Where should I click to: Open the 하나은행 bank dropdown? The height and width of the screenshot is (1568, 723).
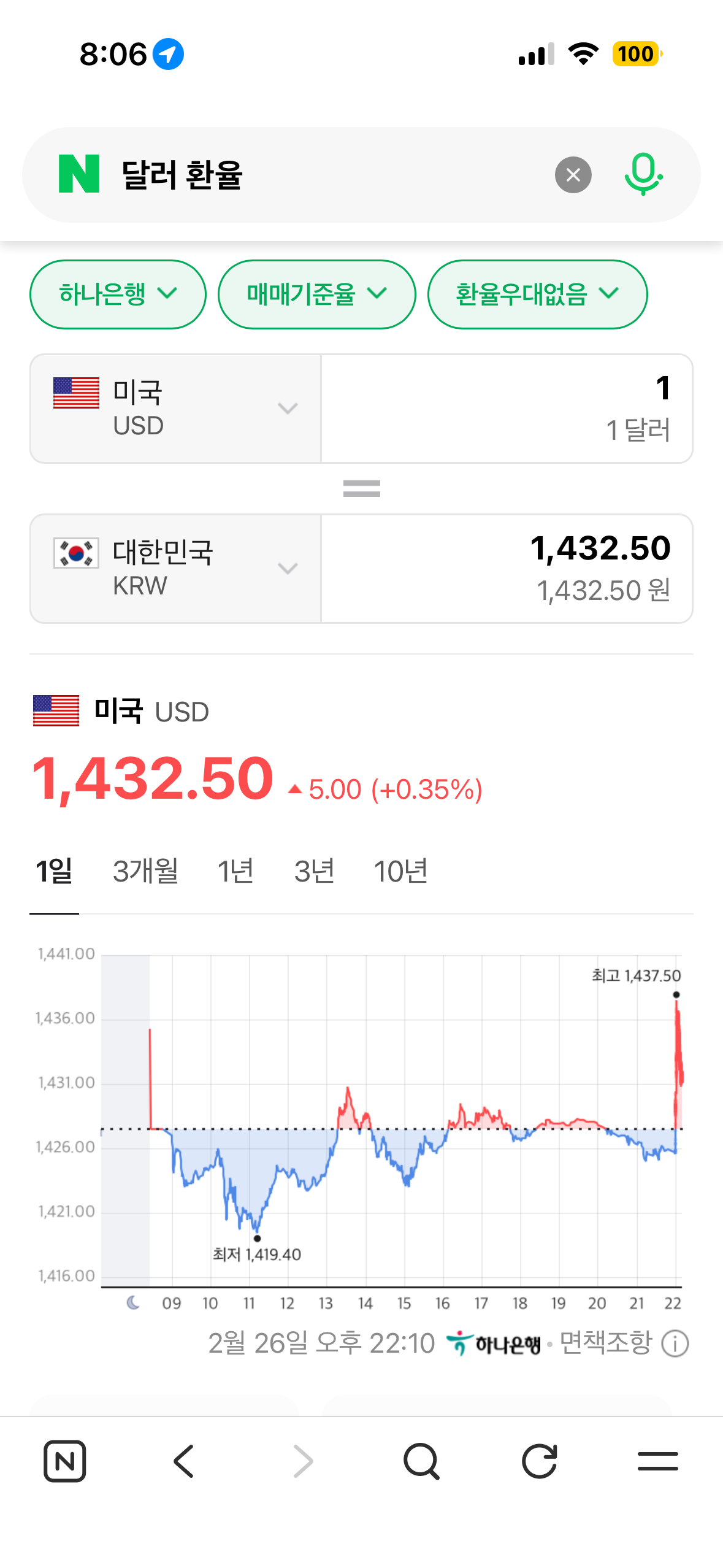click(118, 294)
